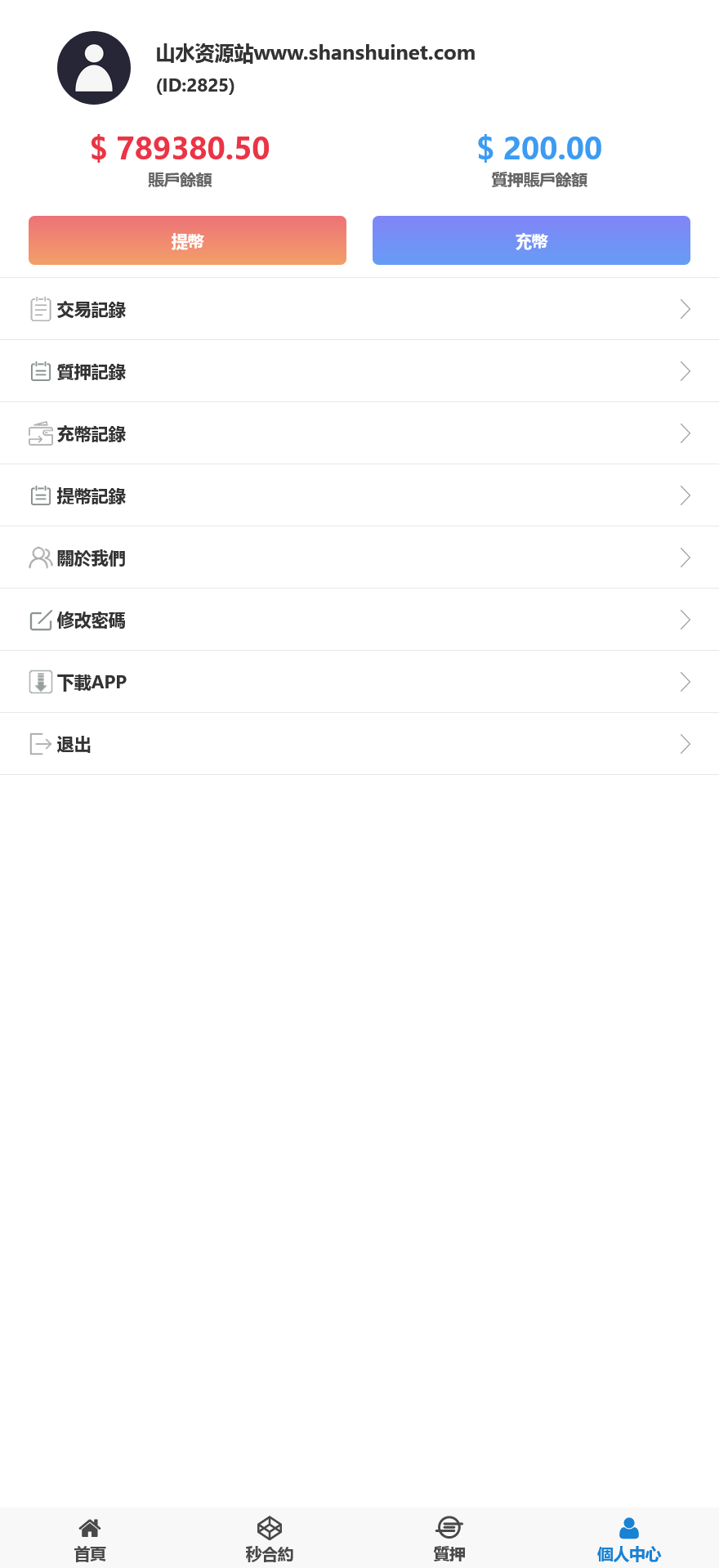Expand the 下載APP chevron
The height and width of the screenshot is (1568, 719).
tap(685, 682)
